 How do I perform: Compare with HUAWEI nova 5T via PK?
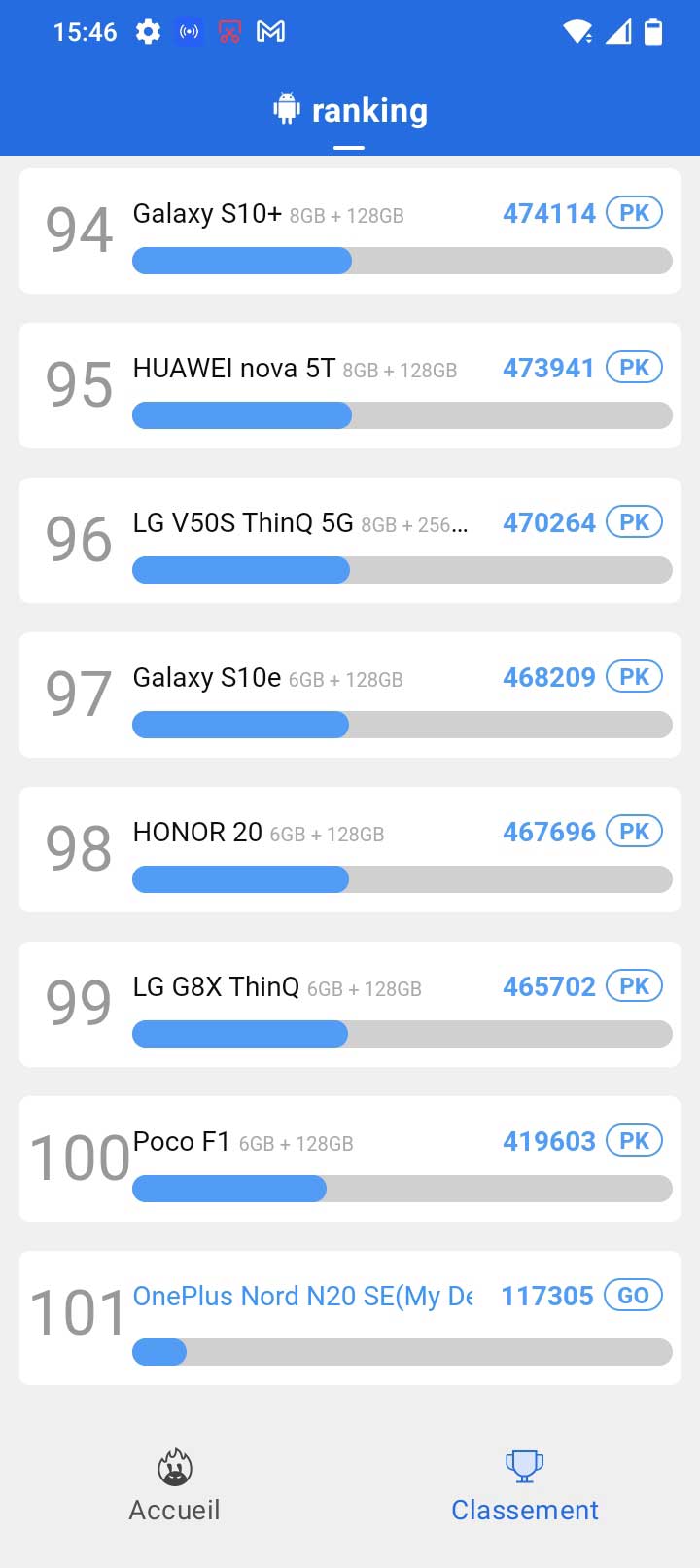click(x=634, y=368)
